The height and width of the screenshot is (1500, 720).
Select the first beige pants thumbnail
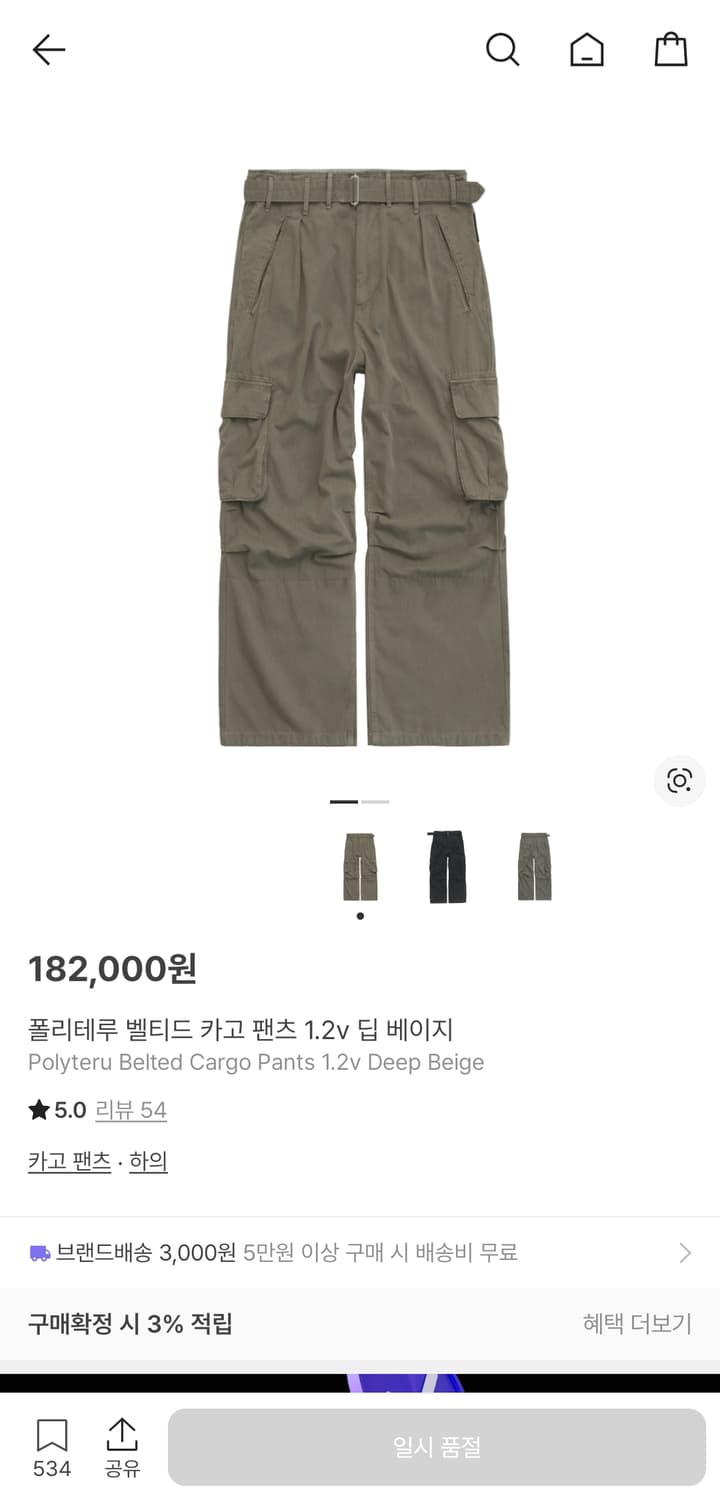(360, 865)
